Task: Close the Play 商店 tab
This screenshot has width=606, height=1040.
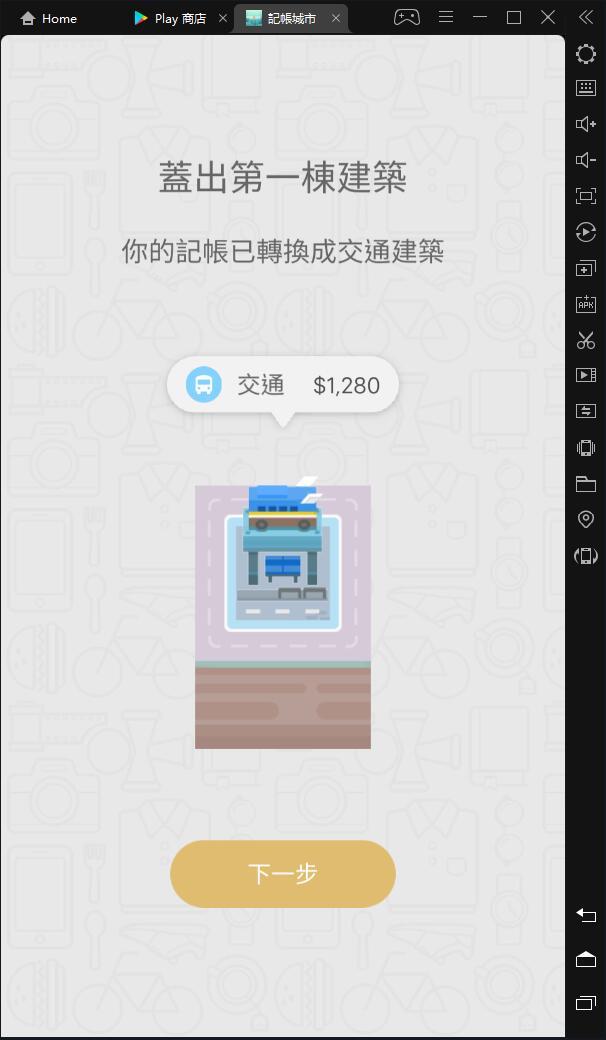Action: pos(223,18)
